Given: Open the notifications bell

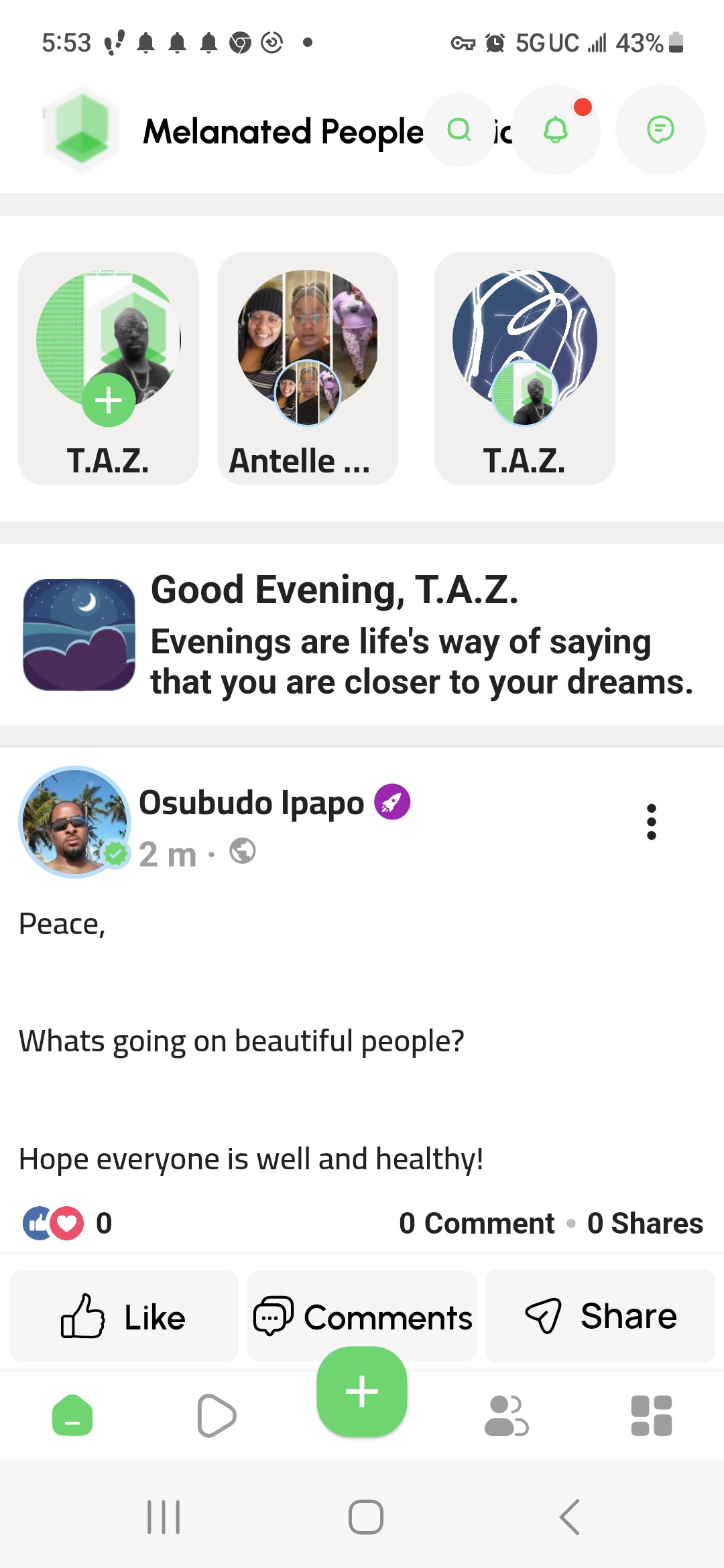Looking at the screenshot, I should pos(556,130).
